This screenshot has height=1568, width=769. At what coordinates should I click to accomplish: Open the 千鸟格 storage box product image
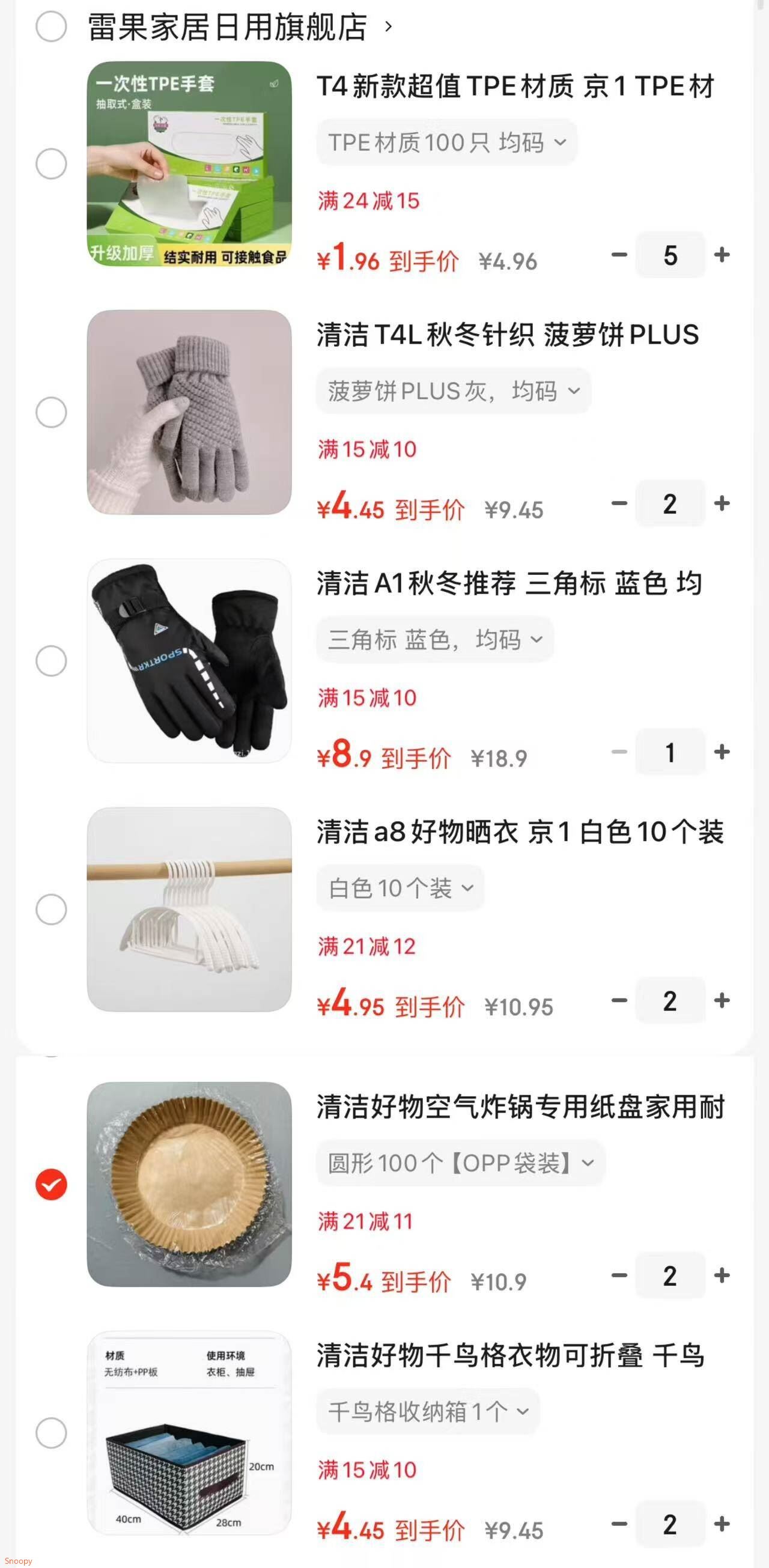pos(189,1432)
